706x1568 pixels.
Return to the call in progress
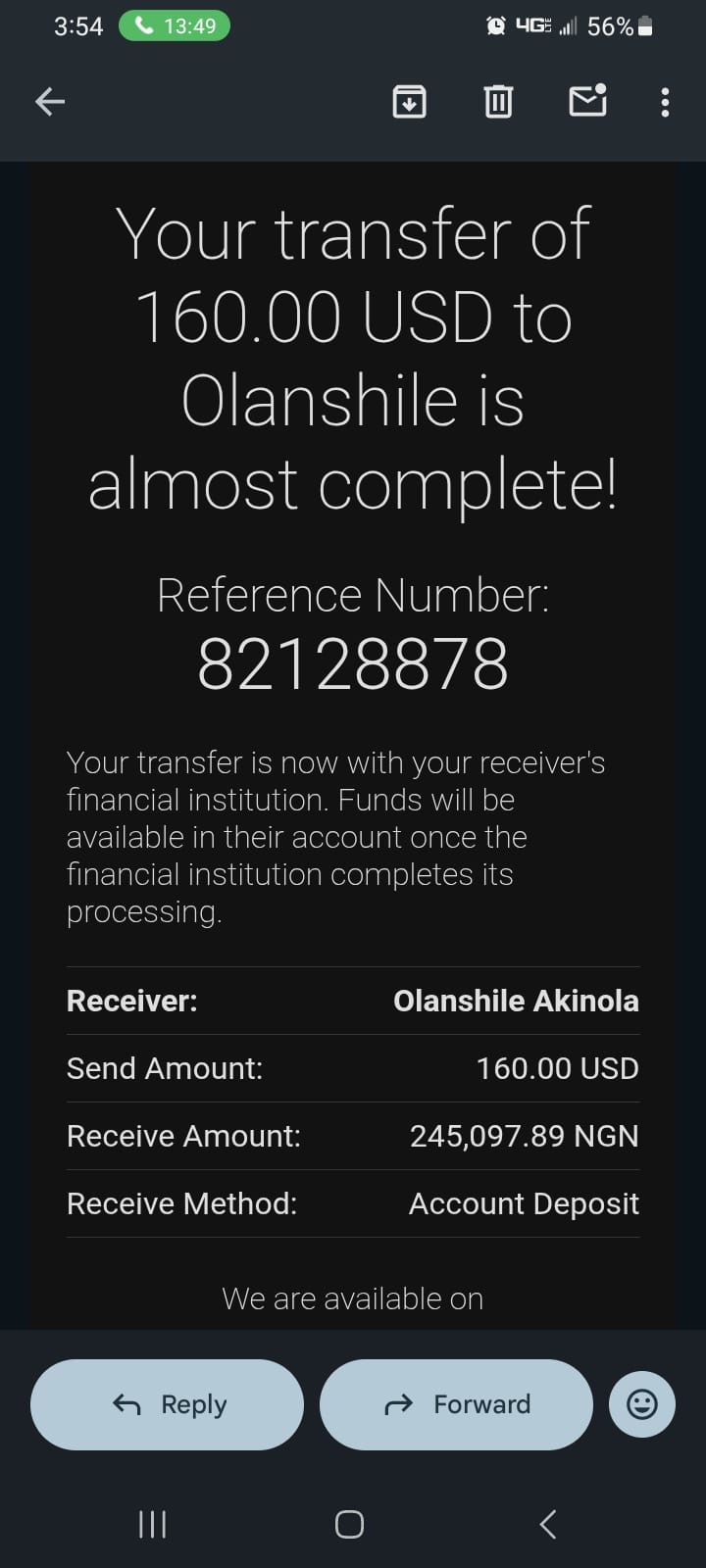pos(175,26)
